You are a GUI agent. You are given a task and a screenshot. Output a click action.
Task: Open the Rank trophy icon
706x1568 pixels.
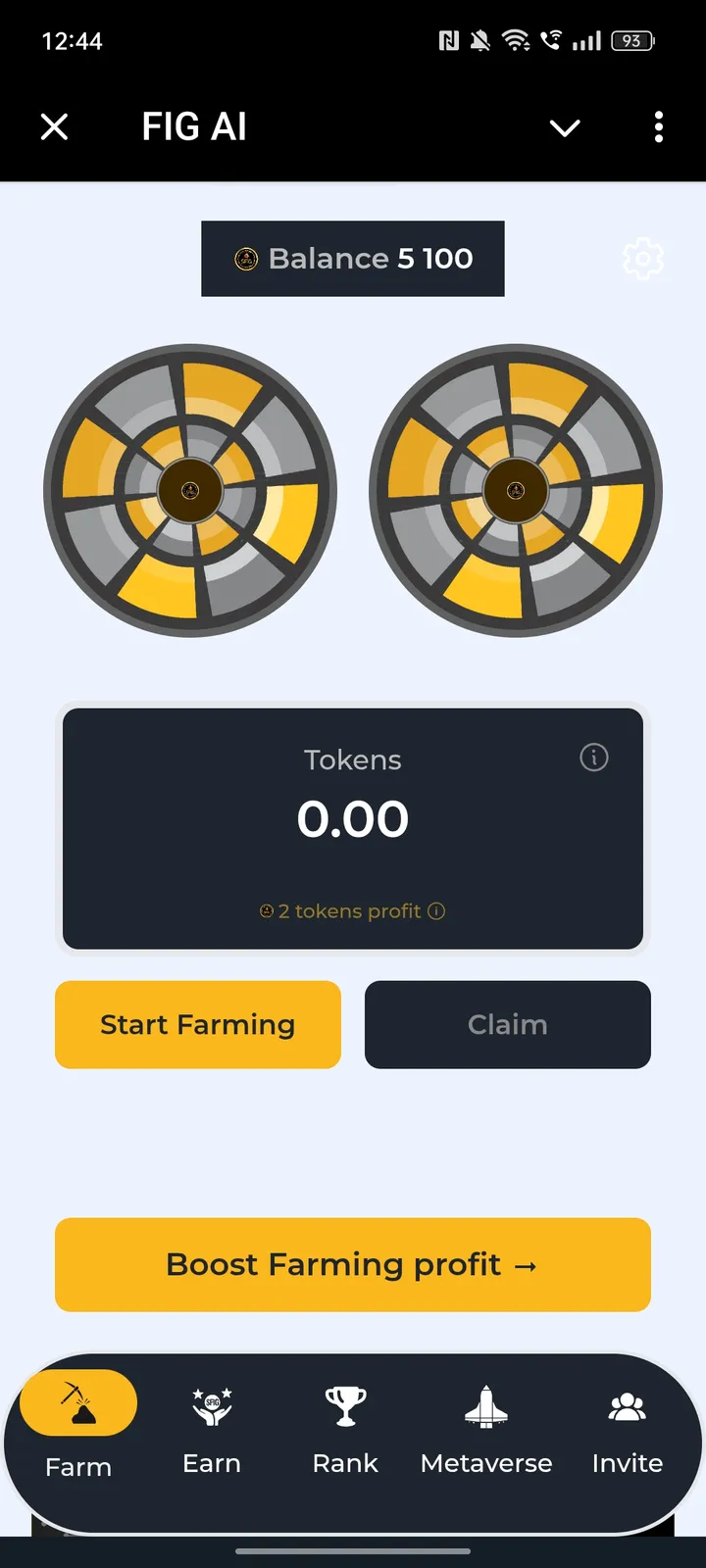pyautogui.click(x=345, y=1406)
